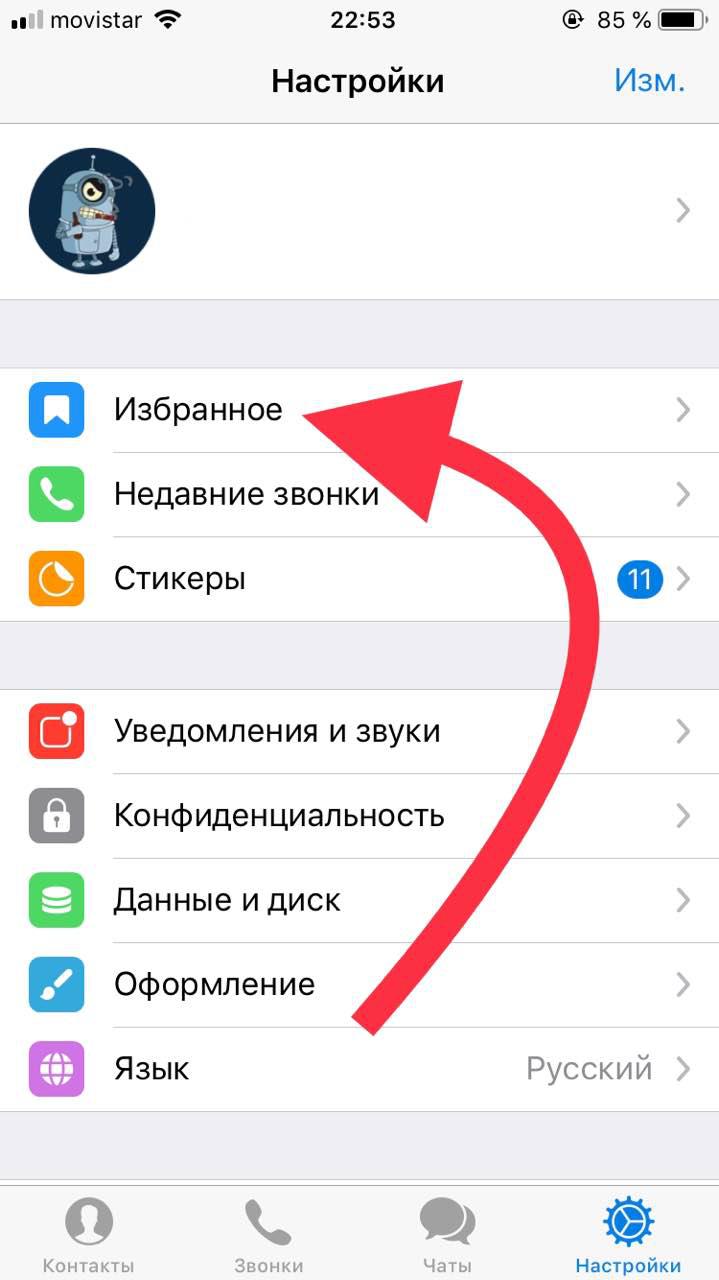Open Данные и диск

[359, 900]
